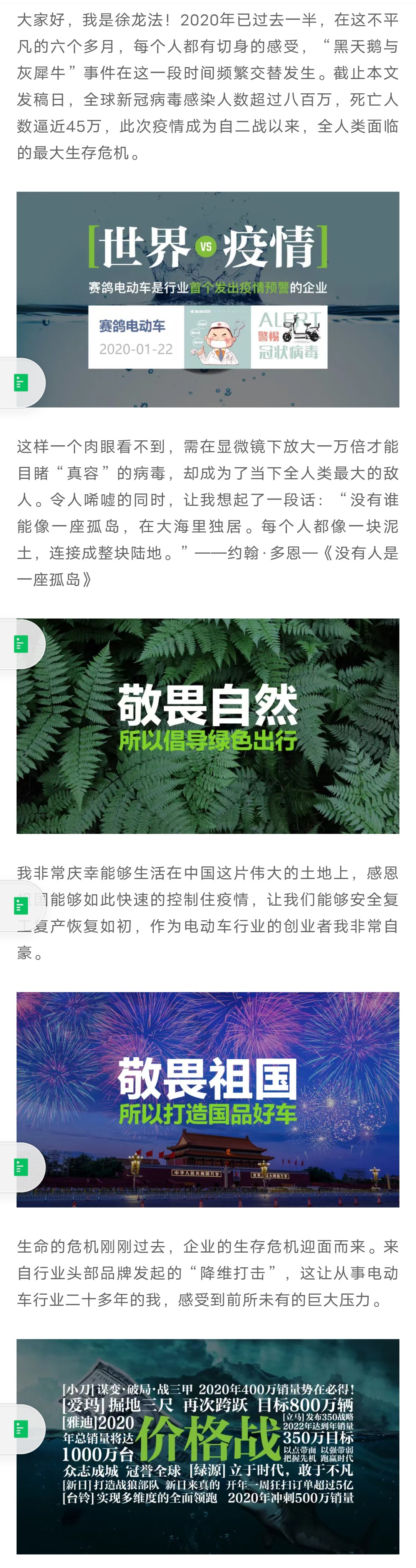Tap the green document button overlapping 世界VS疫情 banner
416x1568 pixels.
pos(21,382)
